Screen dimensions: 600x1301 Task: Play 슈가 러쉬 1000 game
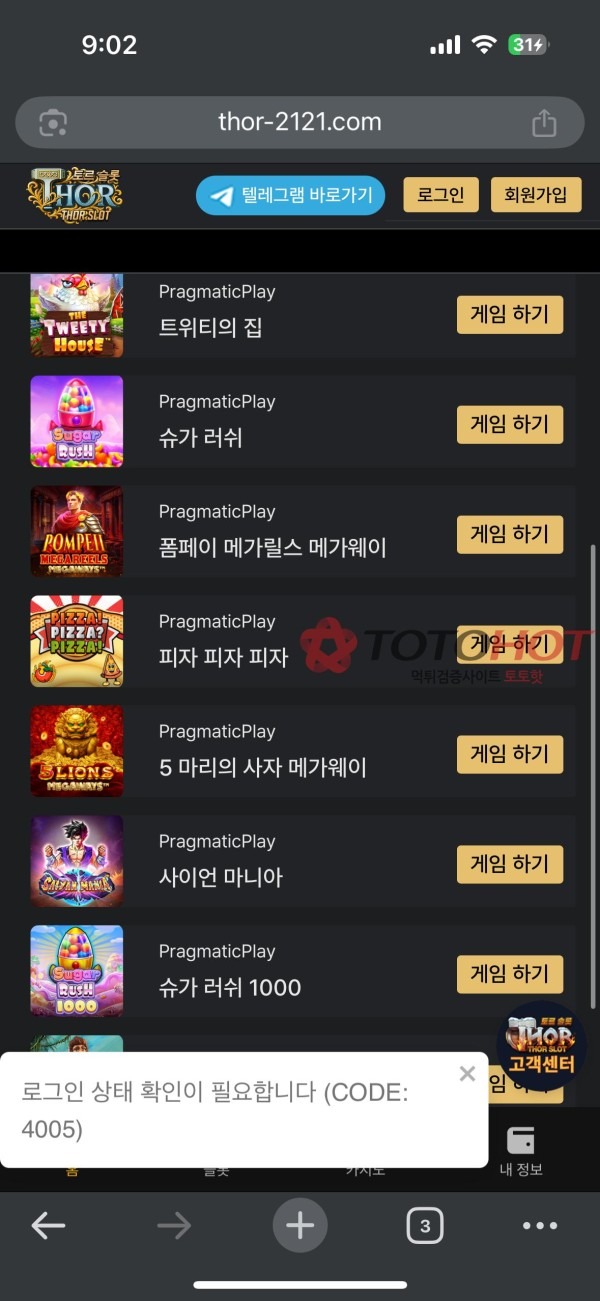pyautogui.click(x=510, y=975)
